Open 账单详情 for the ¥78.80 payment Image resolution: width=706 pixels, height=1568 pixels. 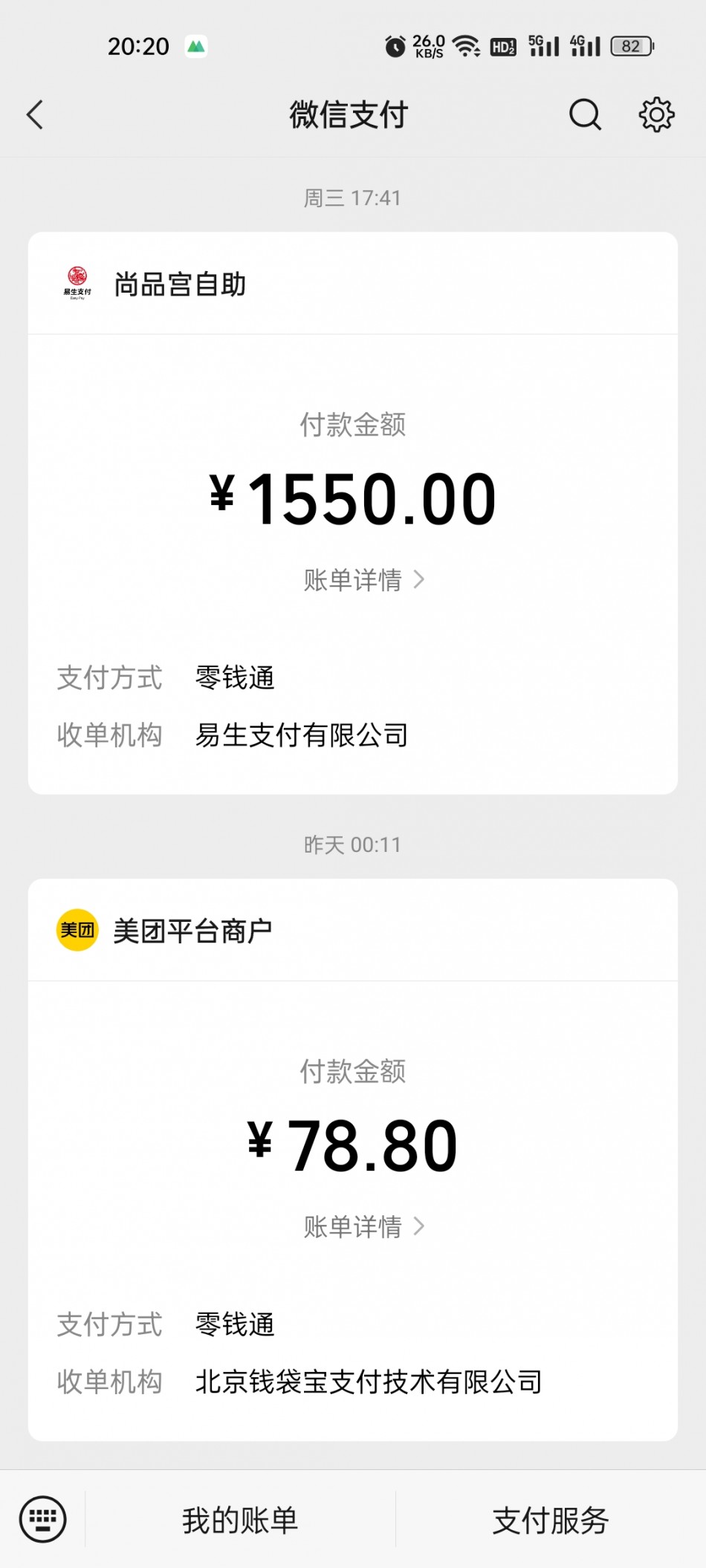tap(364, 1226)
